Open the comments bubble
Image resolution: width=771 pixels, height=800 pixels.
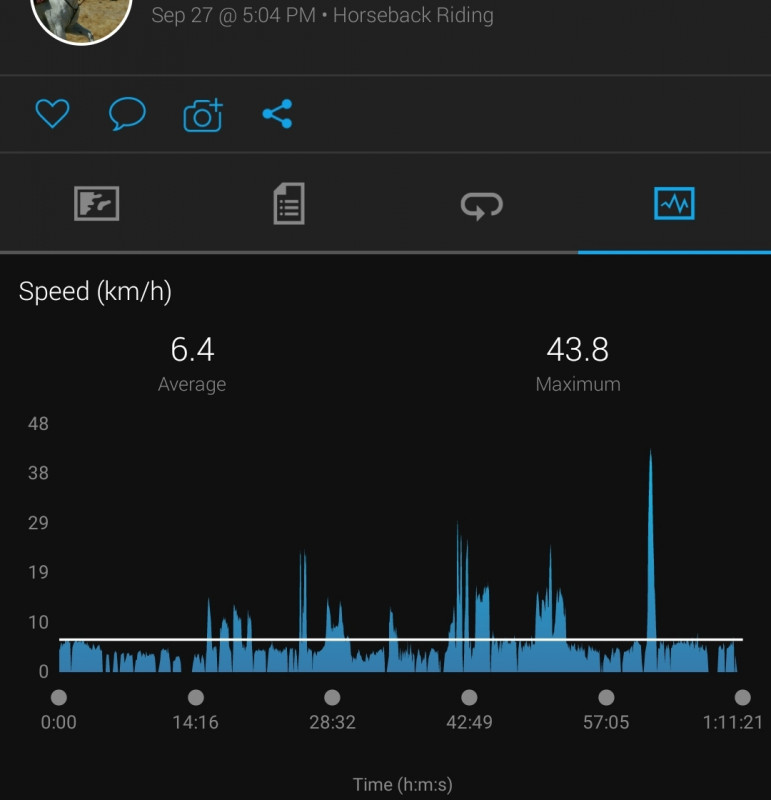pyautogui.click(x=127, y=114)
